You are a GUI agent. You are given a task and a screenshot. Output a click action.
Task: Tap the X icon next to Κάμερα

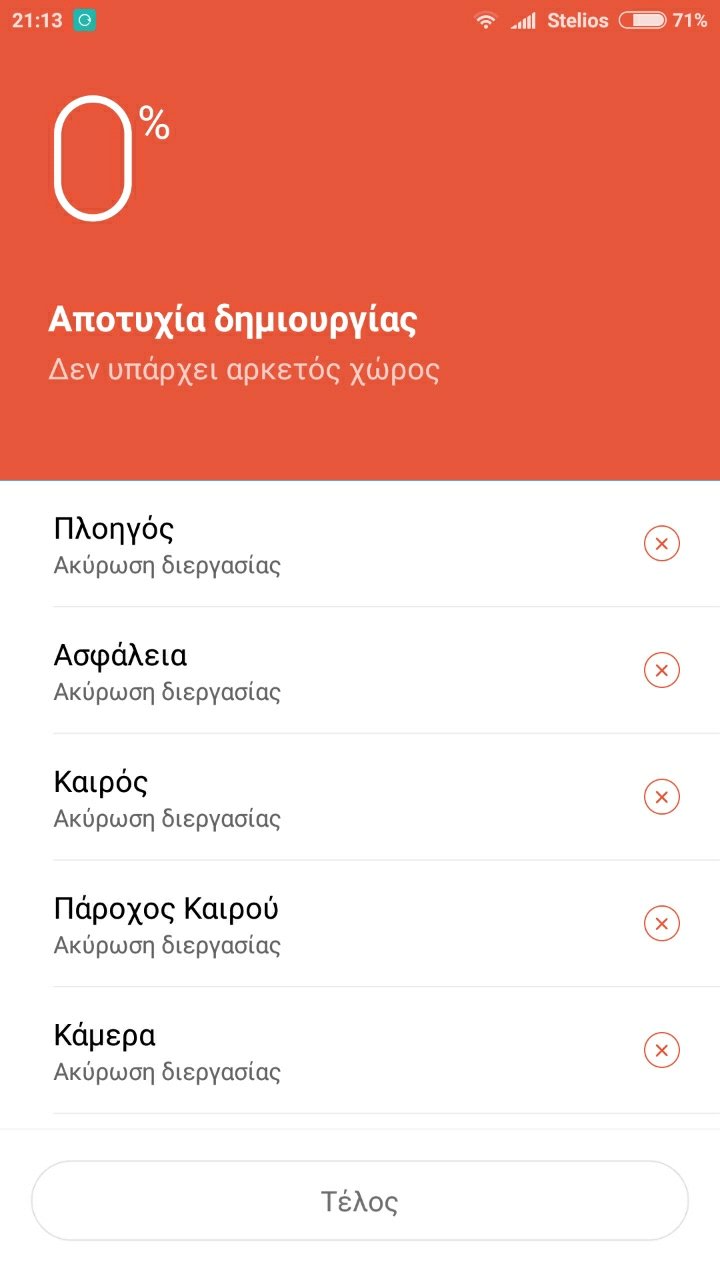point(661,1050)
